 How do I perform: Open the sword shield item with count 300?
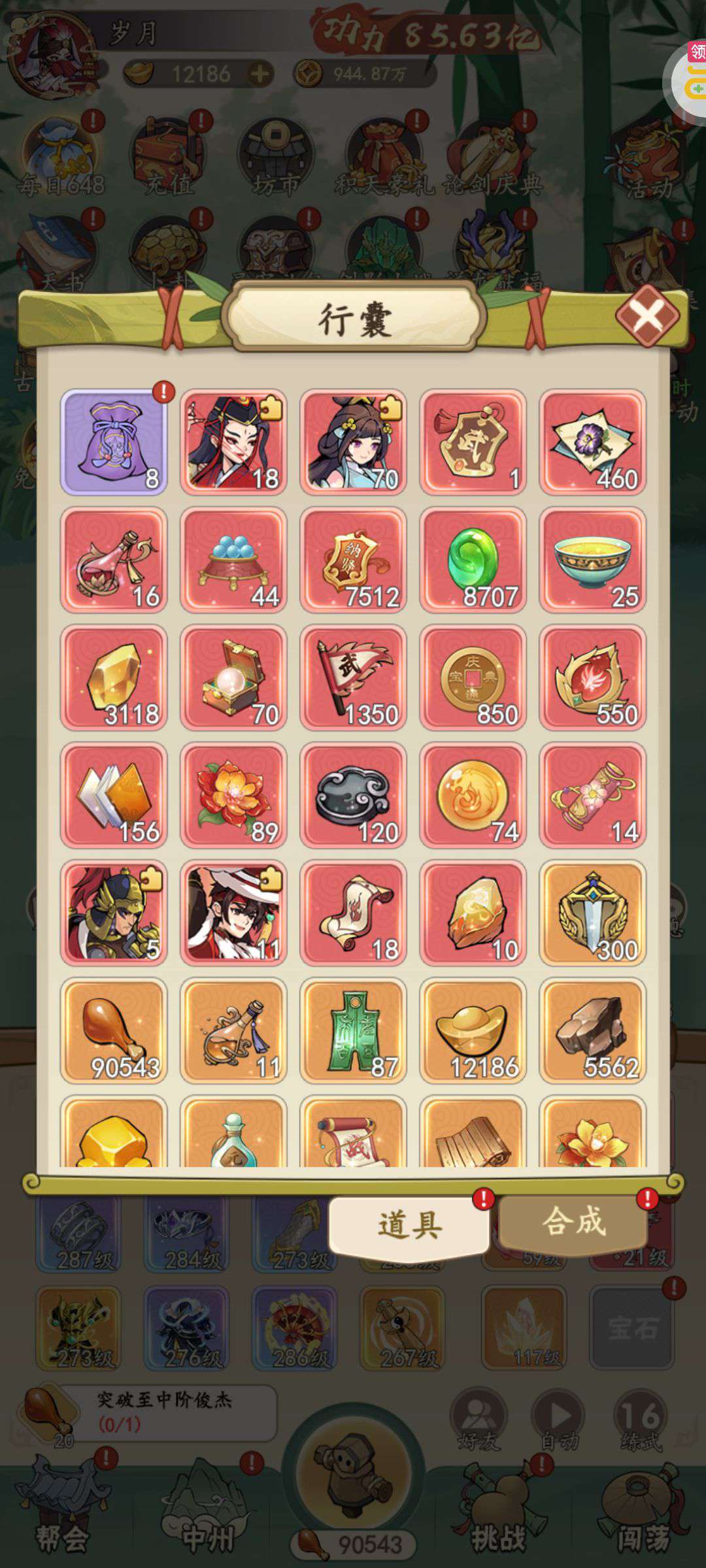[x=592, y=913]
